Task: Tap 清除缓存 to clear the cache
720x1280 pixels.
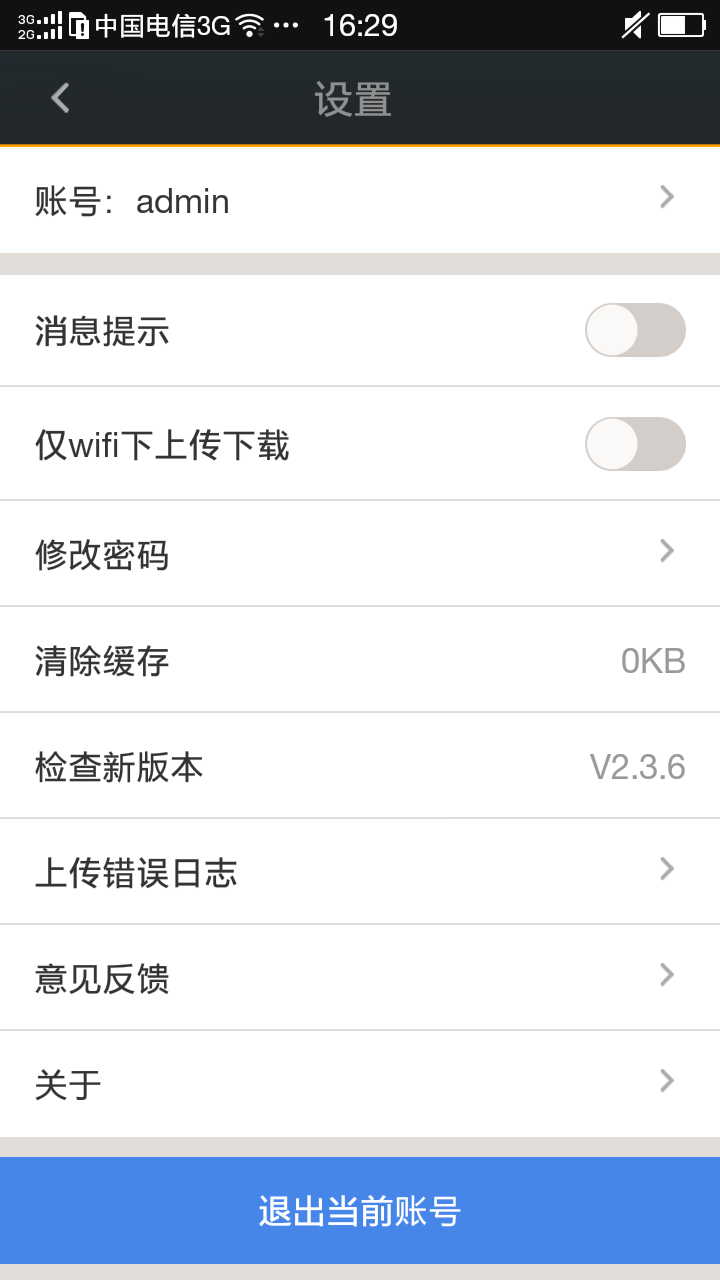Action: (360, 659)
